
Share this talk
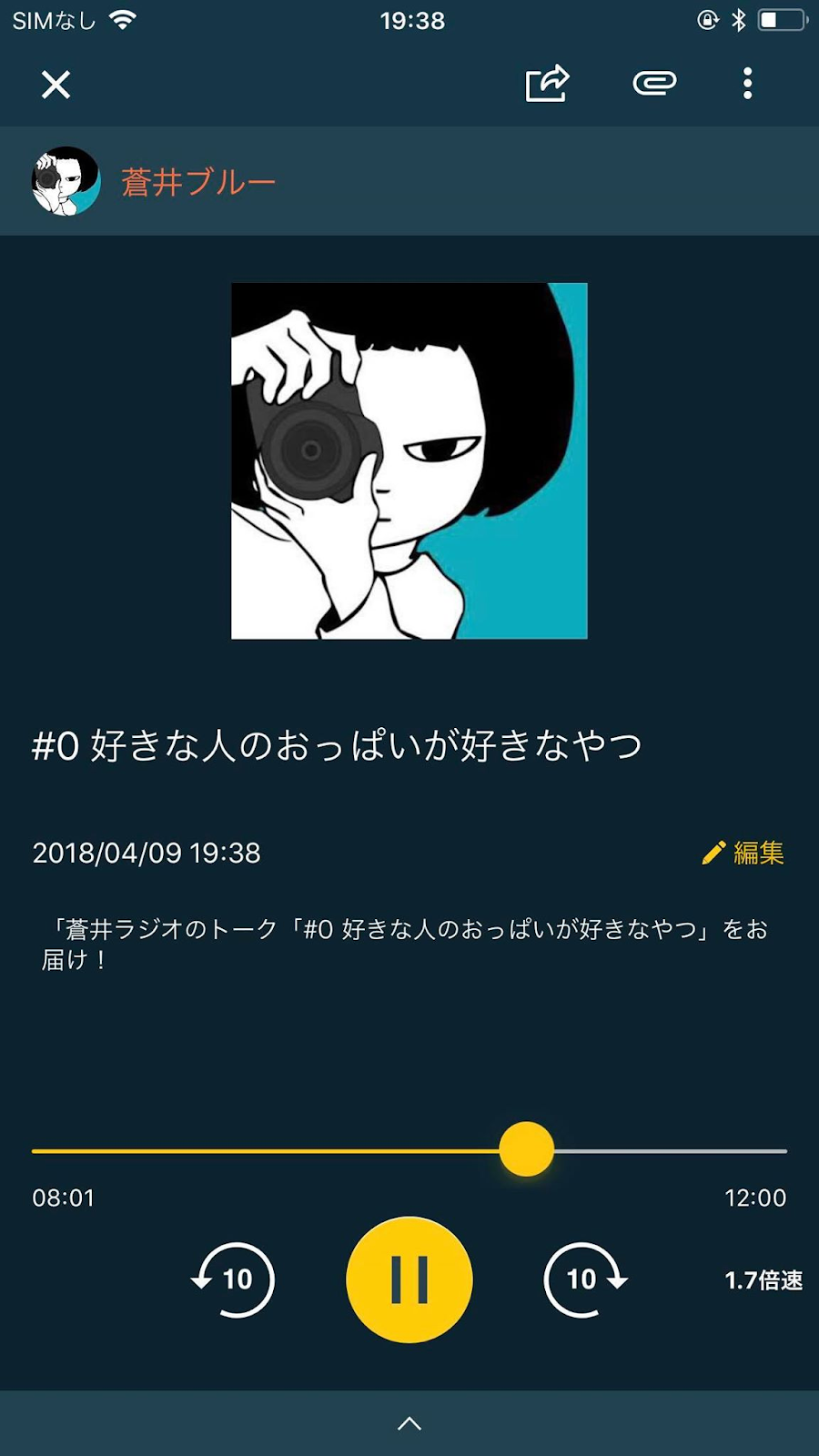[x=547, y=84]
